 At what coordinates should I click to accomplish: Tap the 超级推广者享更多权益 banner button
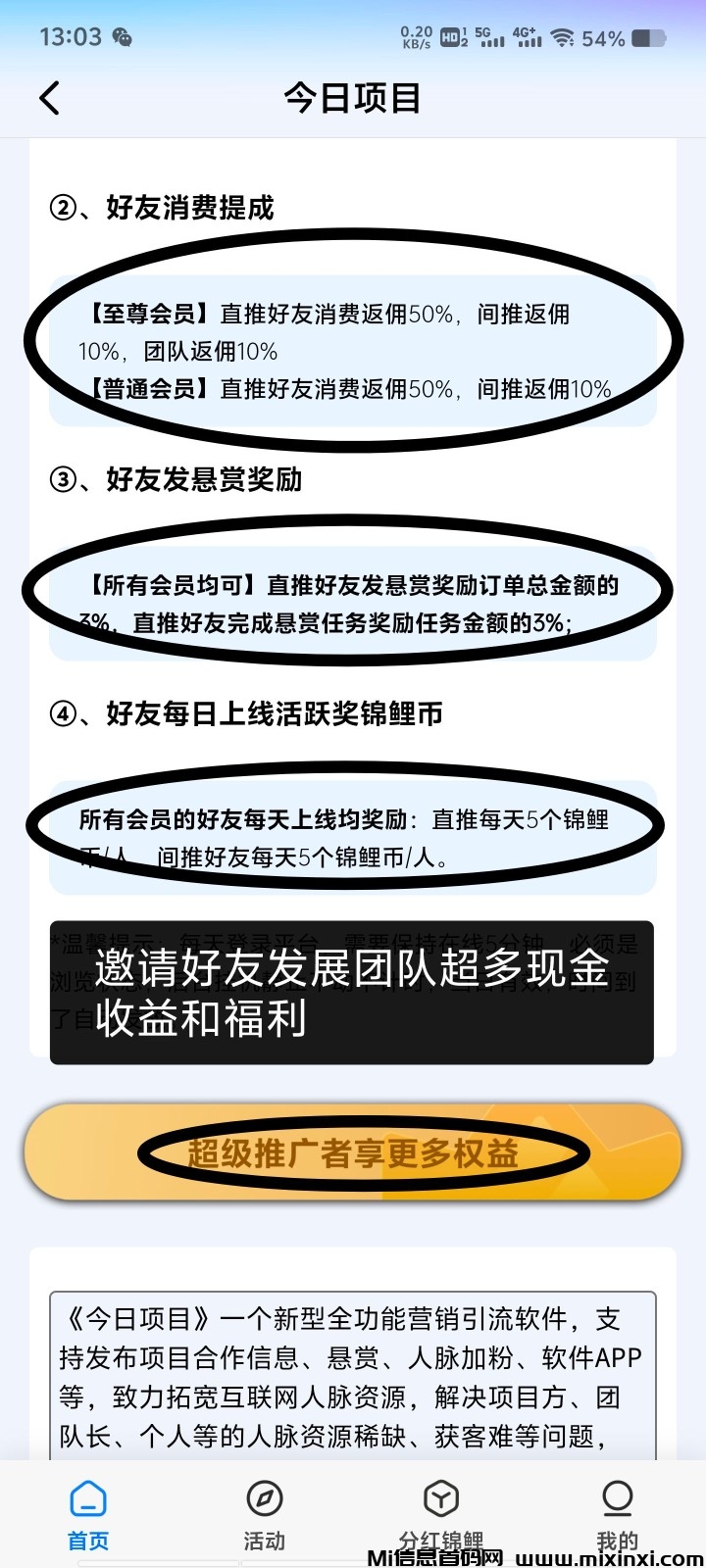coord(353,1152)
